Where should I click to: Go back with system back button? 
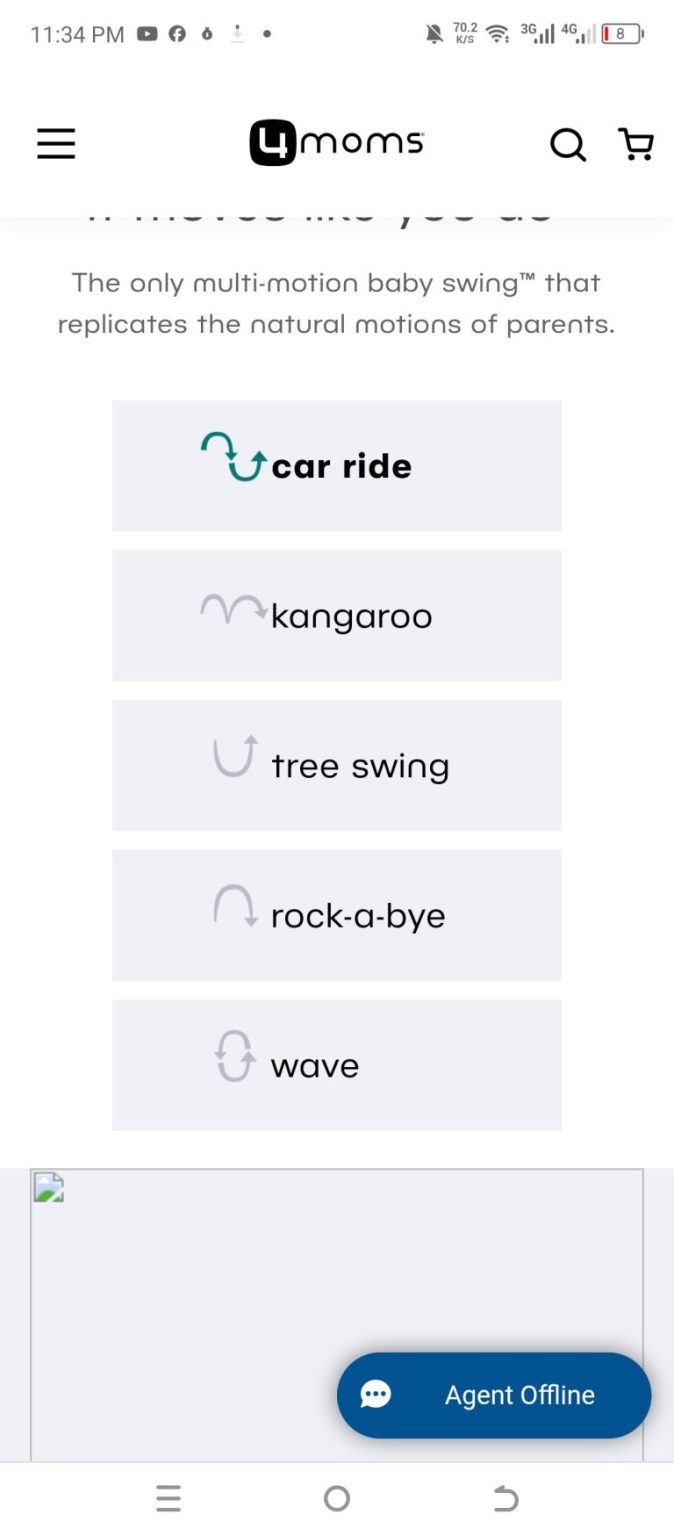pyautogui.click(x=506, y=1498)
